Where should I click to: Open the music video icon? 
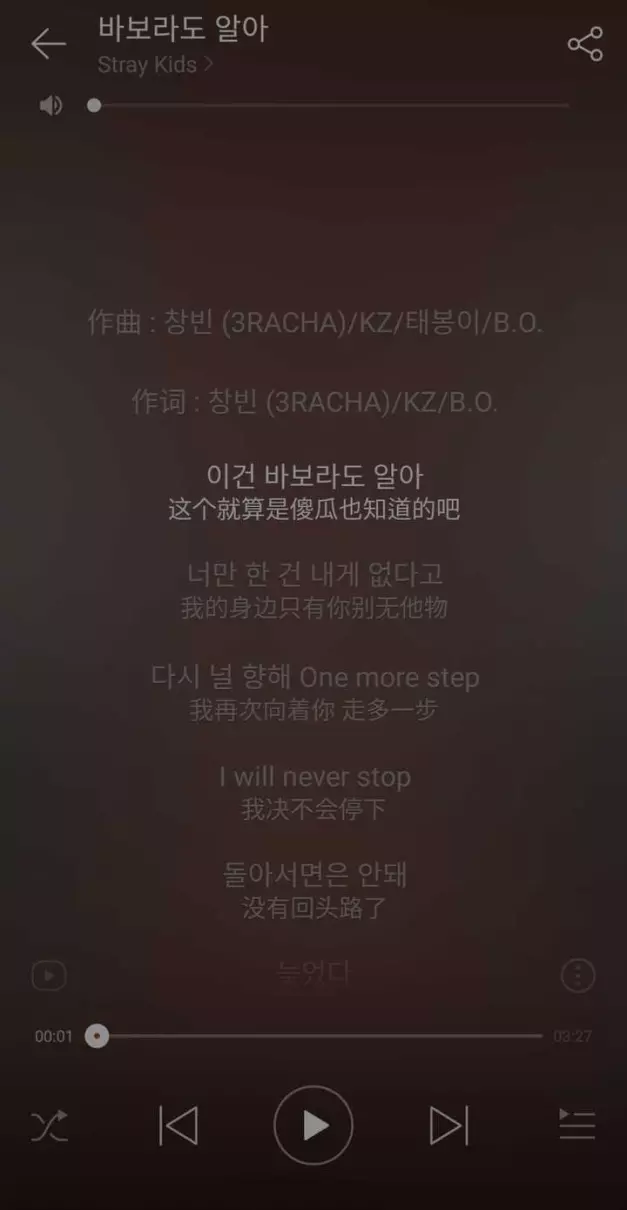49,975
